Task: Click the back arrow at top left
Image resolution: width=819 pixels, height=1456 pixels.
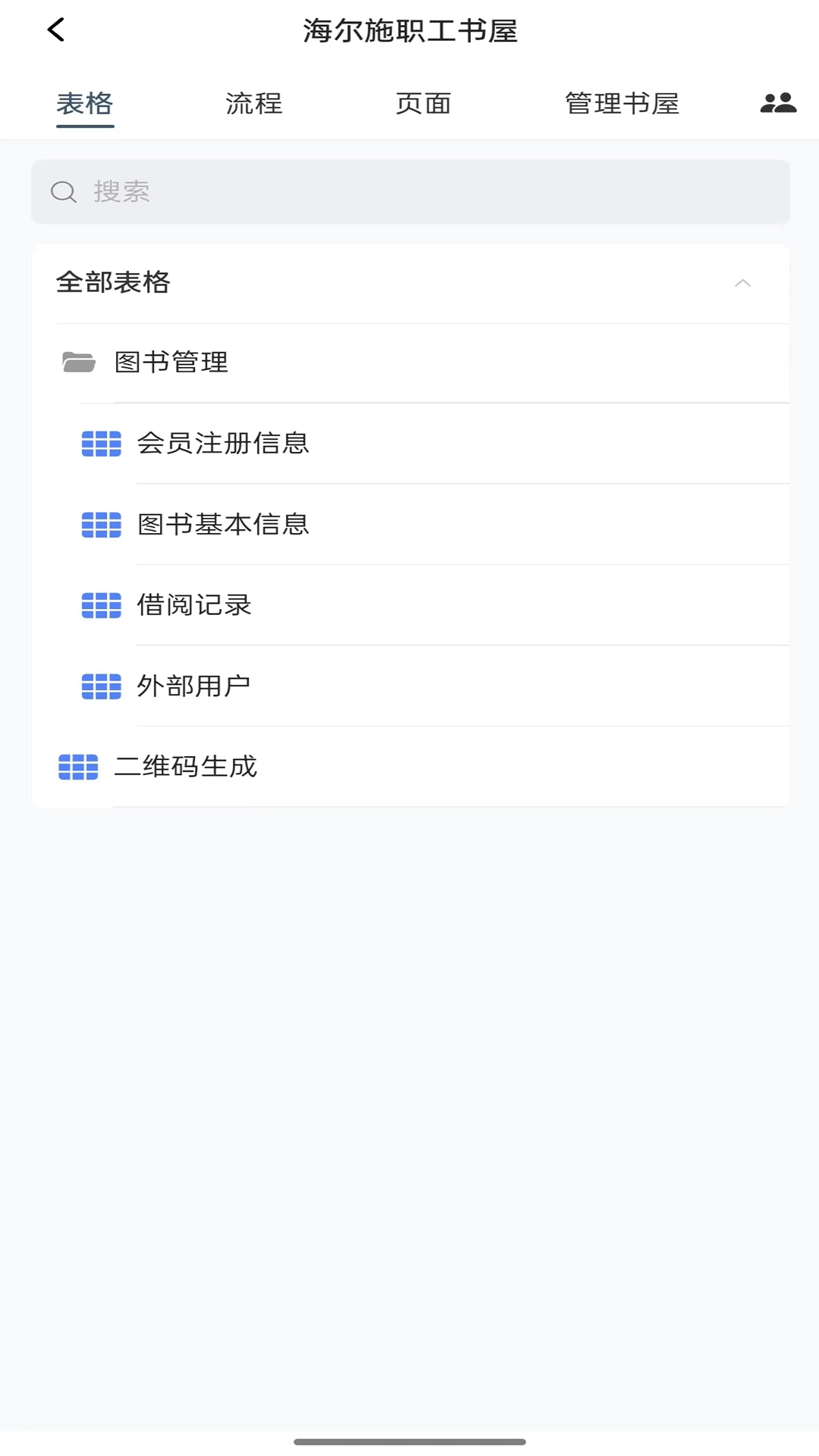Action: point(54,30)
